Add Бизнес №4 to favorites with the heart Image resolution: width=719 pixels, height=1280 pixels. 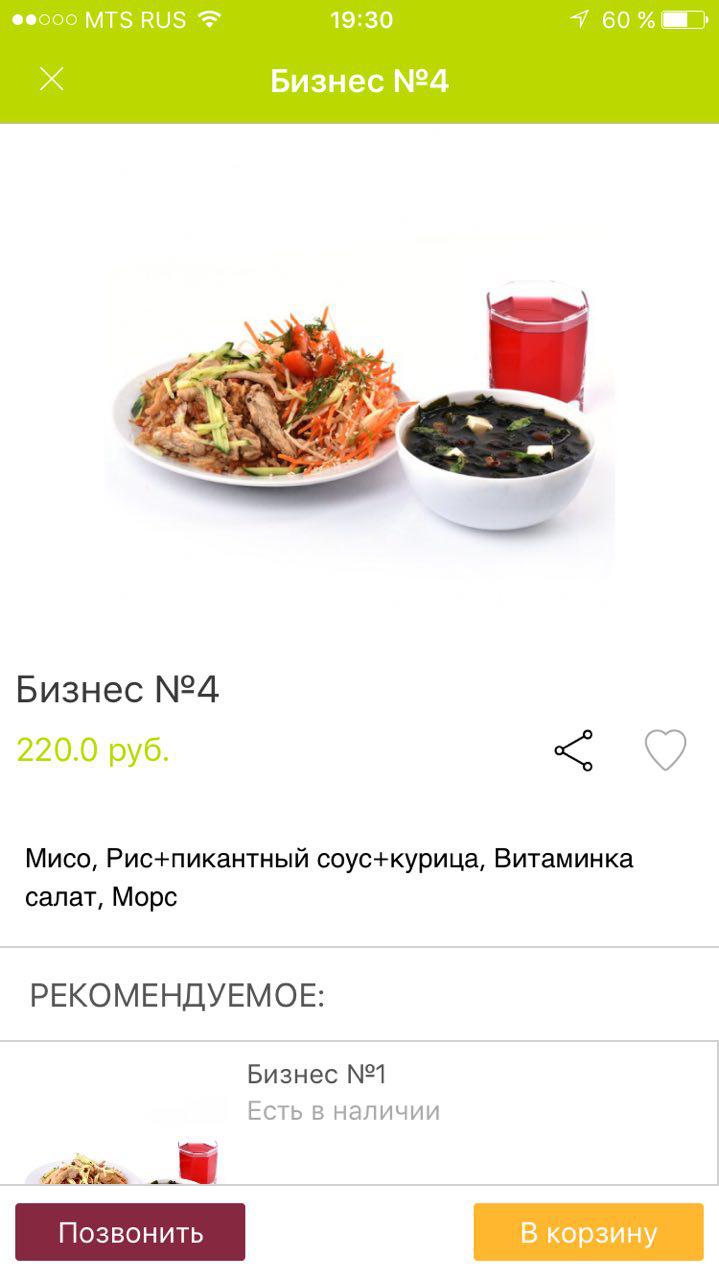pyautogui.click(x=665, y=750)
